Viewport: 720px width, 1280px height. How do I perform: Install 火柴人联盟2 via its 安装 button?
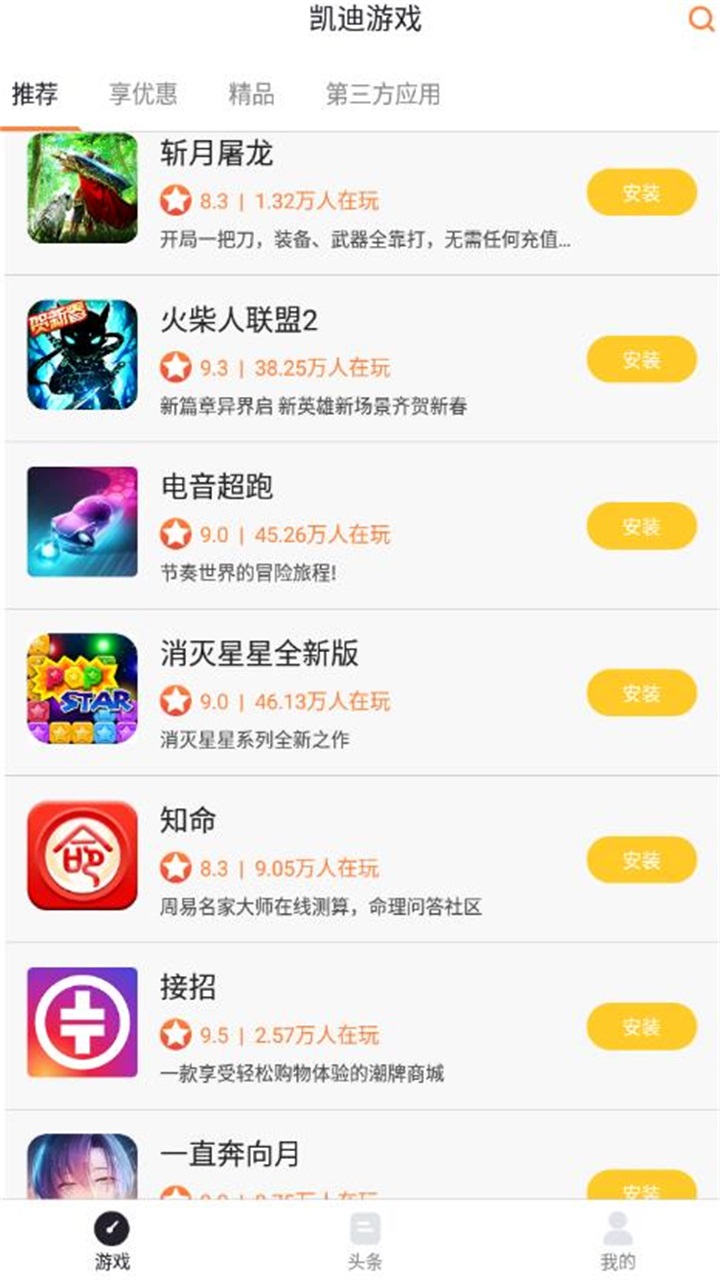[x=641, y=358]
